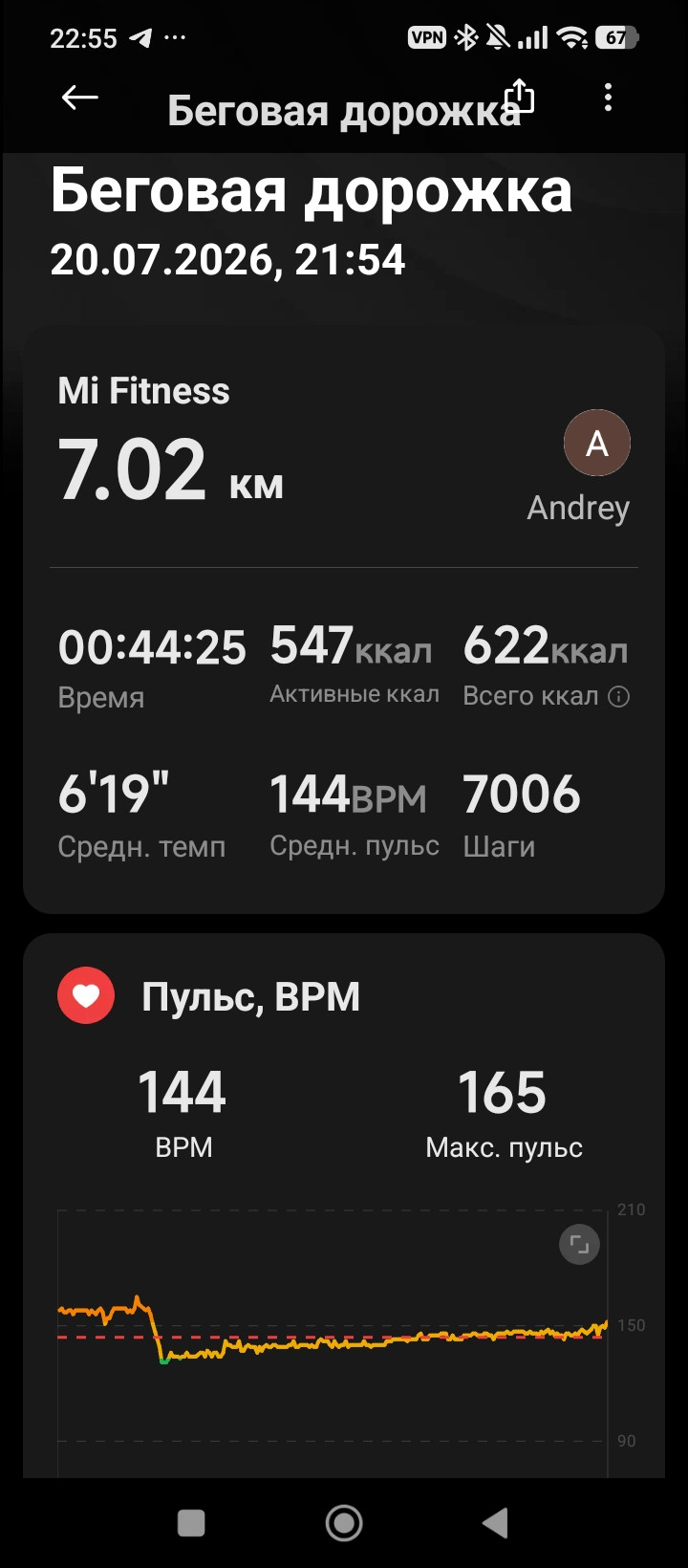Tap the system home button

click(344, 1523)
